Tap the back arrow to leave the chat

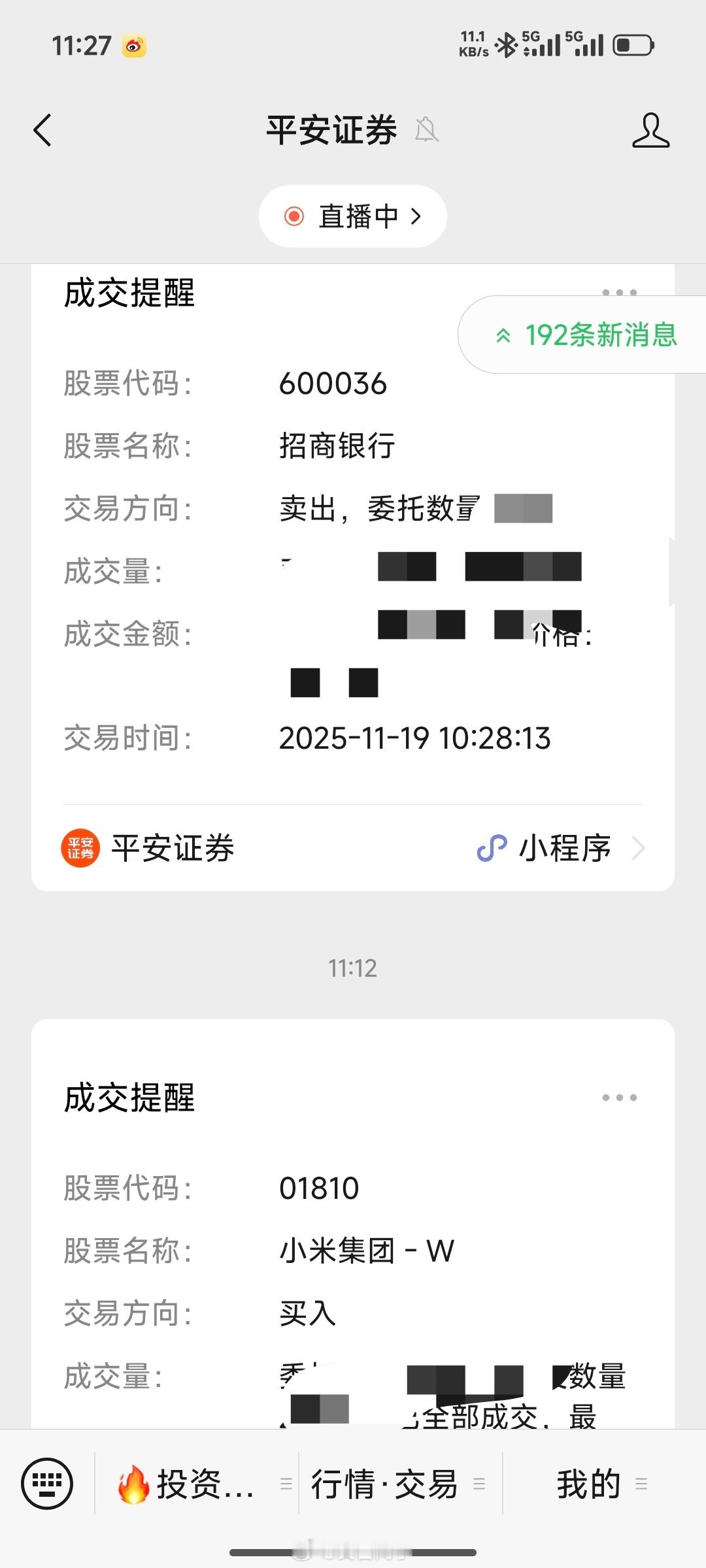click(42, 130)
